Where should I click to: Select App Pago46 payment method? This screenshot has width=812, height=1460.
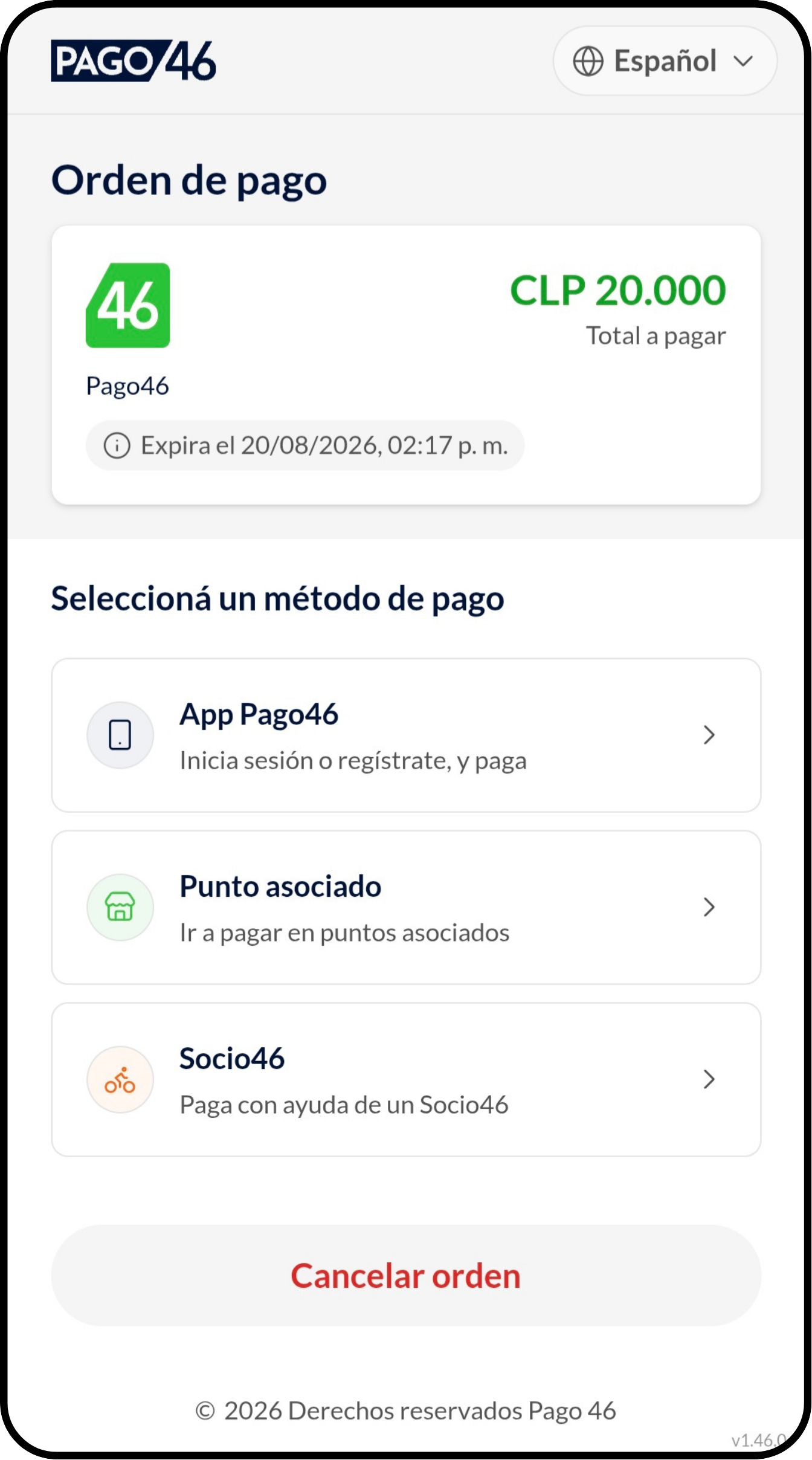(406, 735)
